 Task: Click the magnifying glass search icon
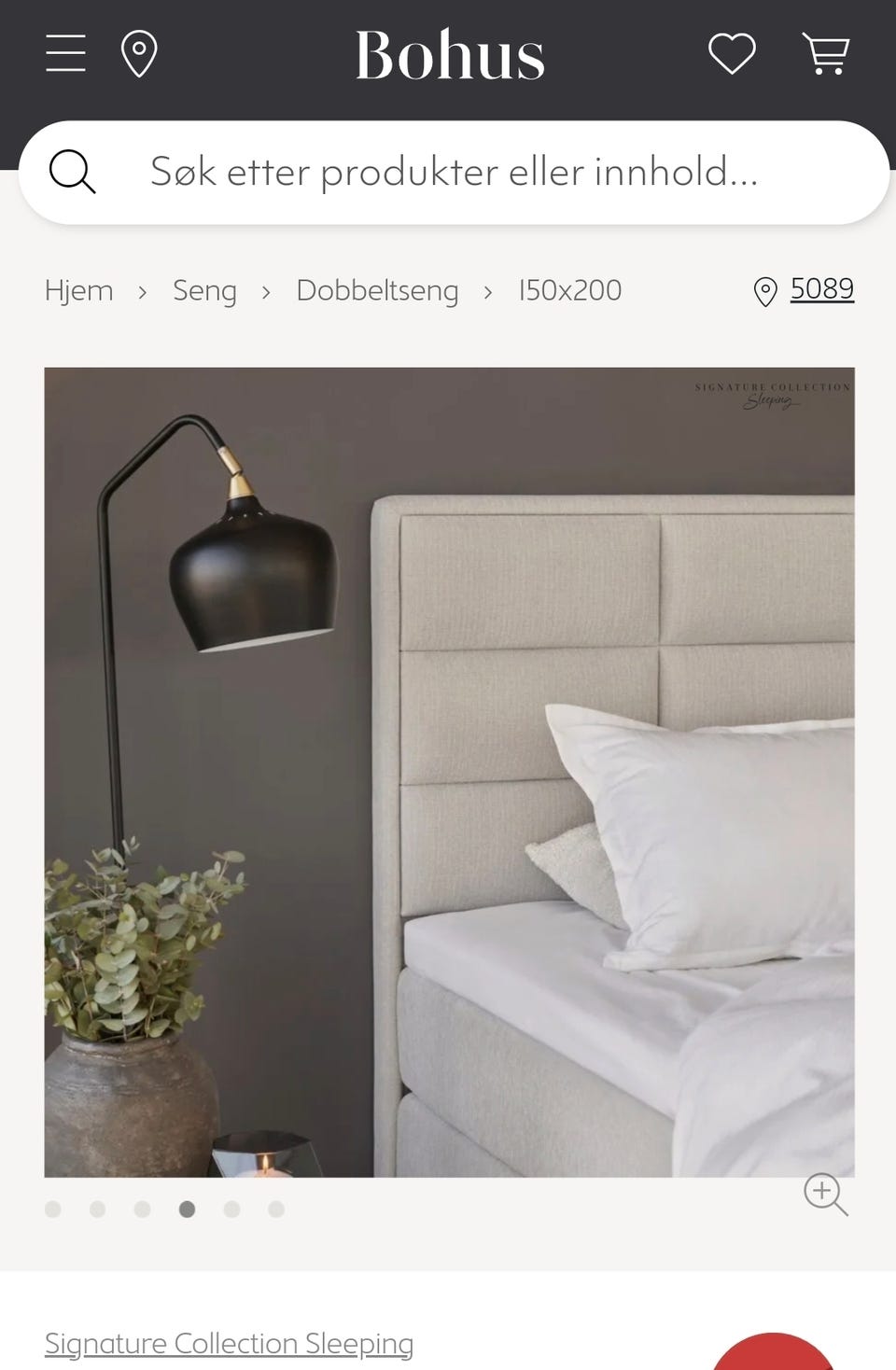[73, 172]
